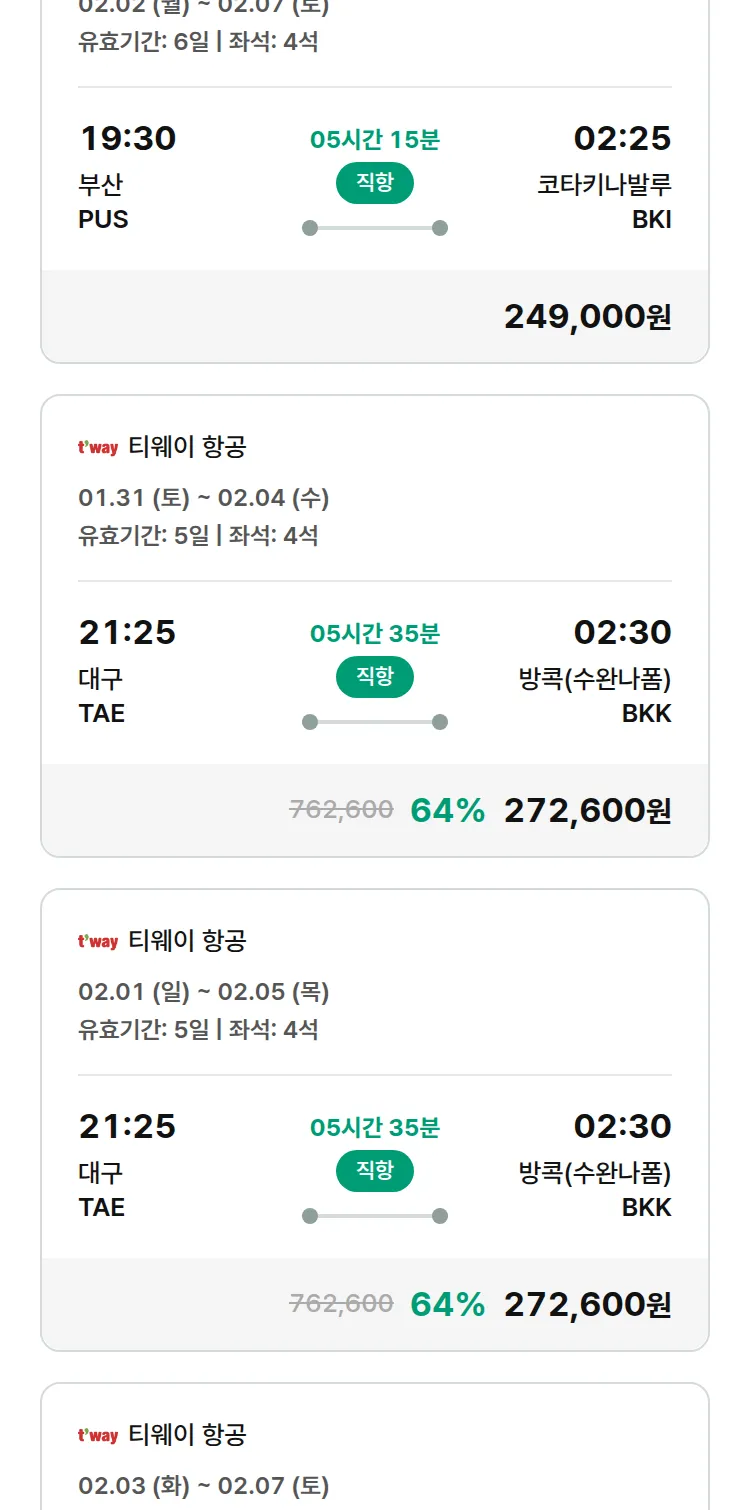Click the 05시간 15분 flight duration label

tap(374, 140)
